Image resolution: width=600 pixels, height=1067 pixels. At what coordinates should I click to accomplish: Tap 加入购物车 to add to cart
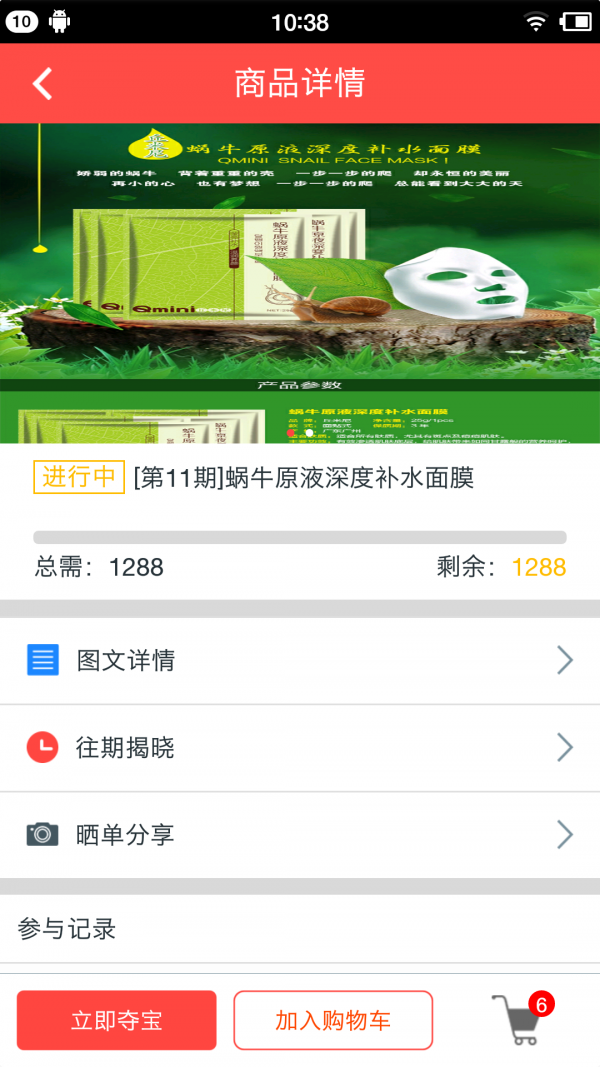click(333, 1020)
